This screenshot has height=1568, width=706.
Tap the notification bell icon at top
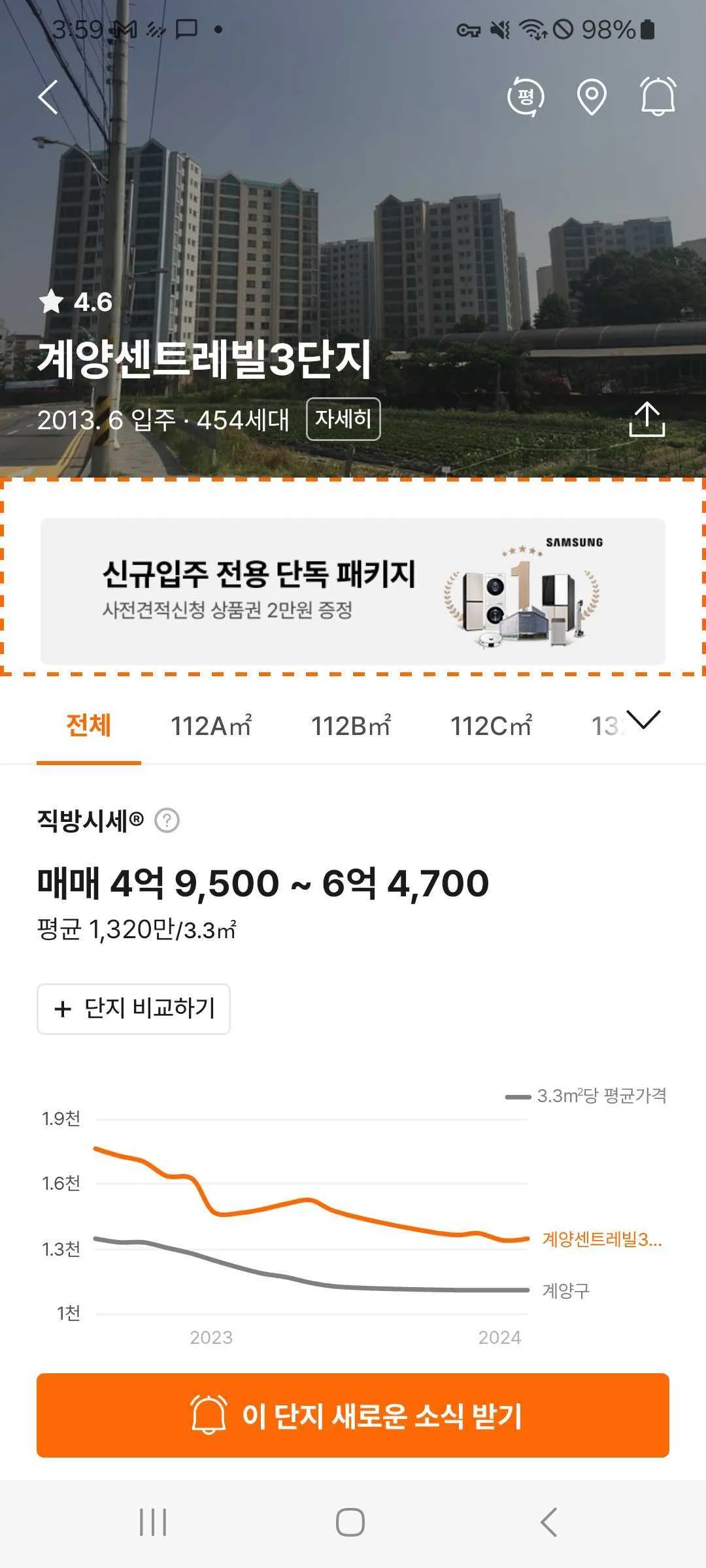click(658, 97)
